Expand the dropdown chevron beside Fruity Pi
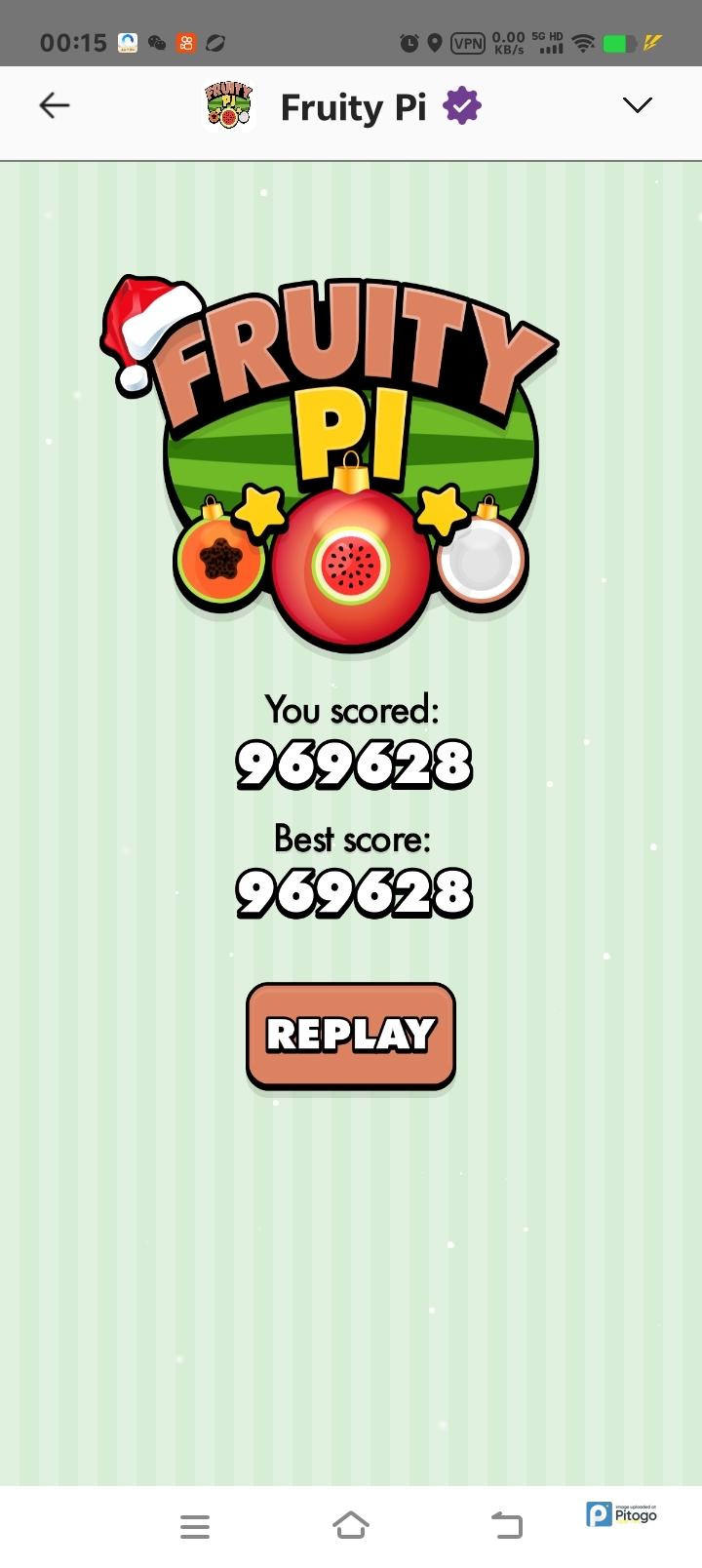 pyautogui.click(x=637, y=105)
